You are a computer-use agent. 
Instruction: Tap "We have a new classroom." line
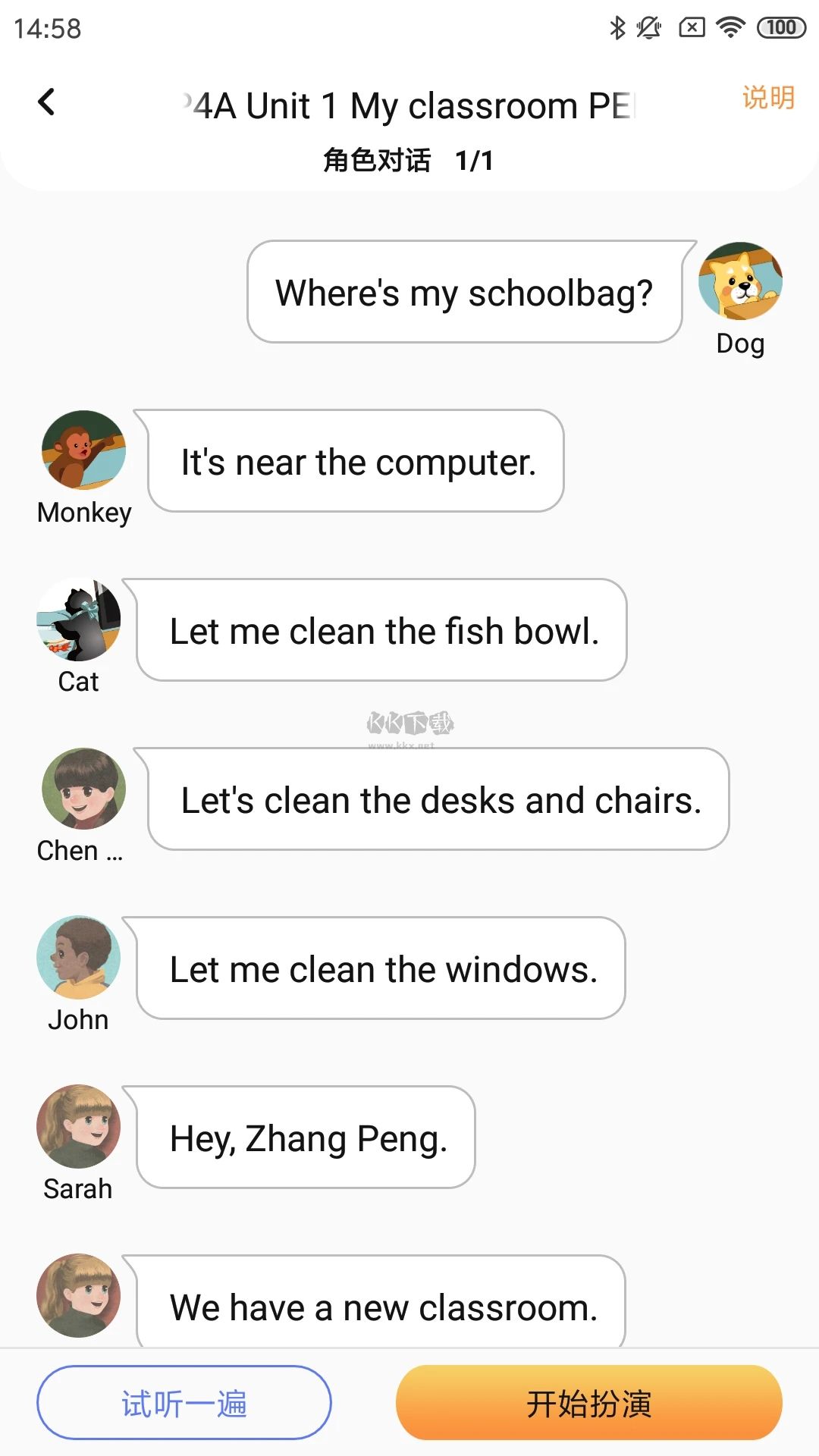click(382, 1306)
